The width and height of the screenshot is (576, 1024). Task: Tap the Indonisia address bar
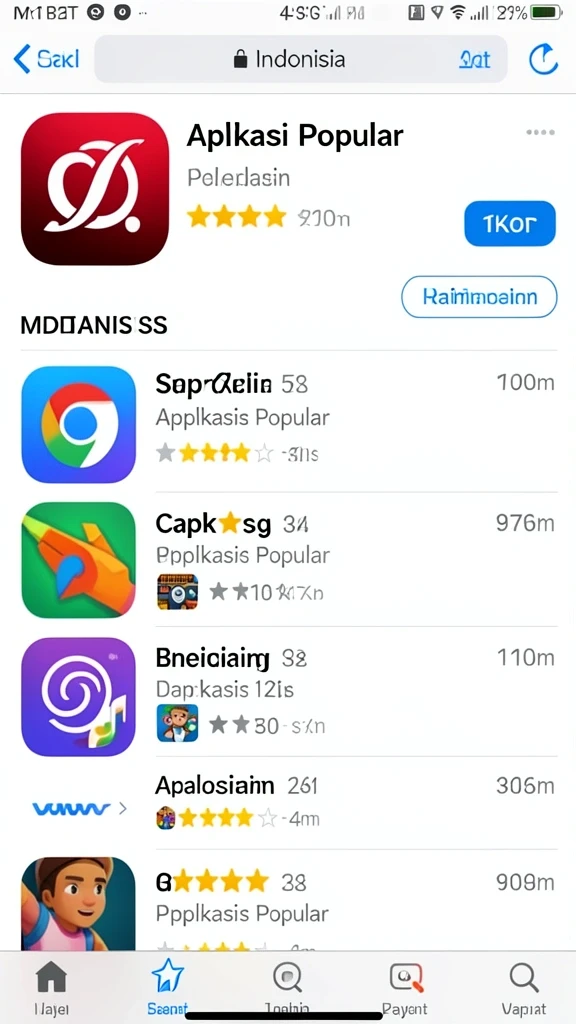pos(301,59)
